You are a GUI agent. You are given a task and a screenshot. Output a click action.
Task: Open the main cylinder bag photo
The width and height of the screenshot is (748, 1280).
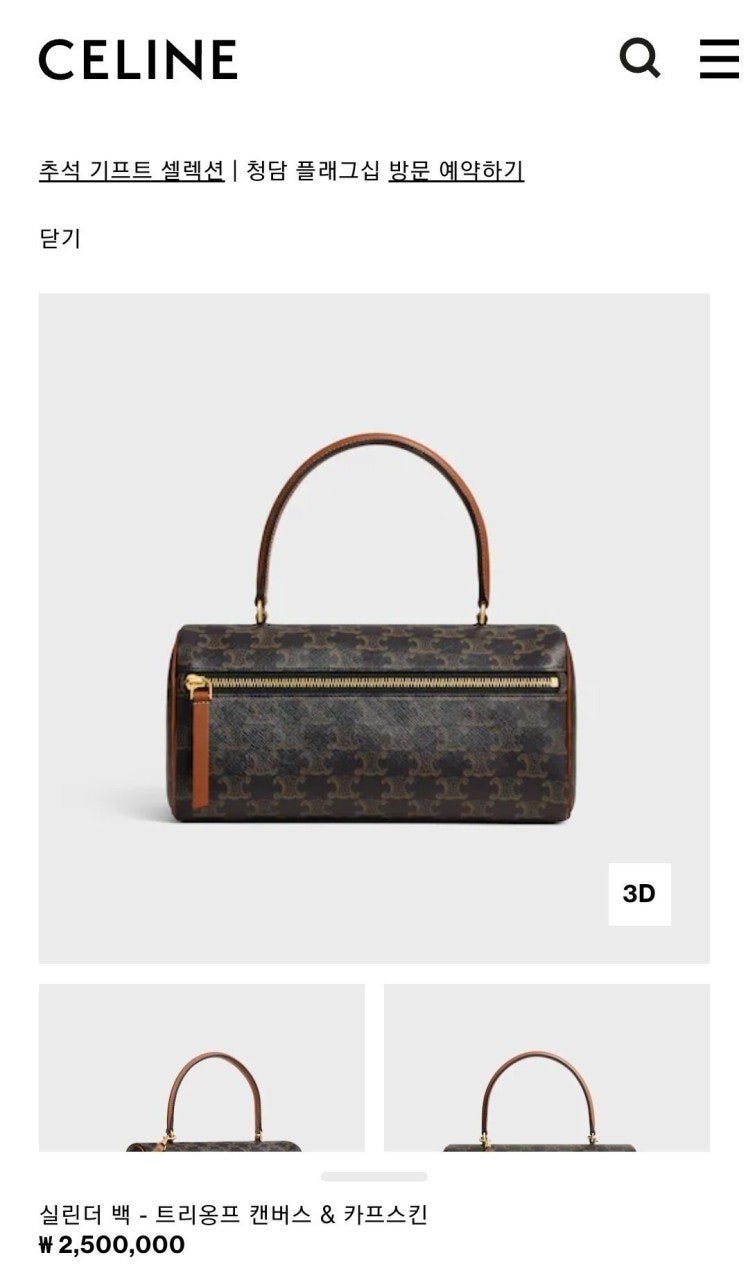373,627
